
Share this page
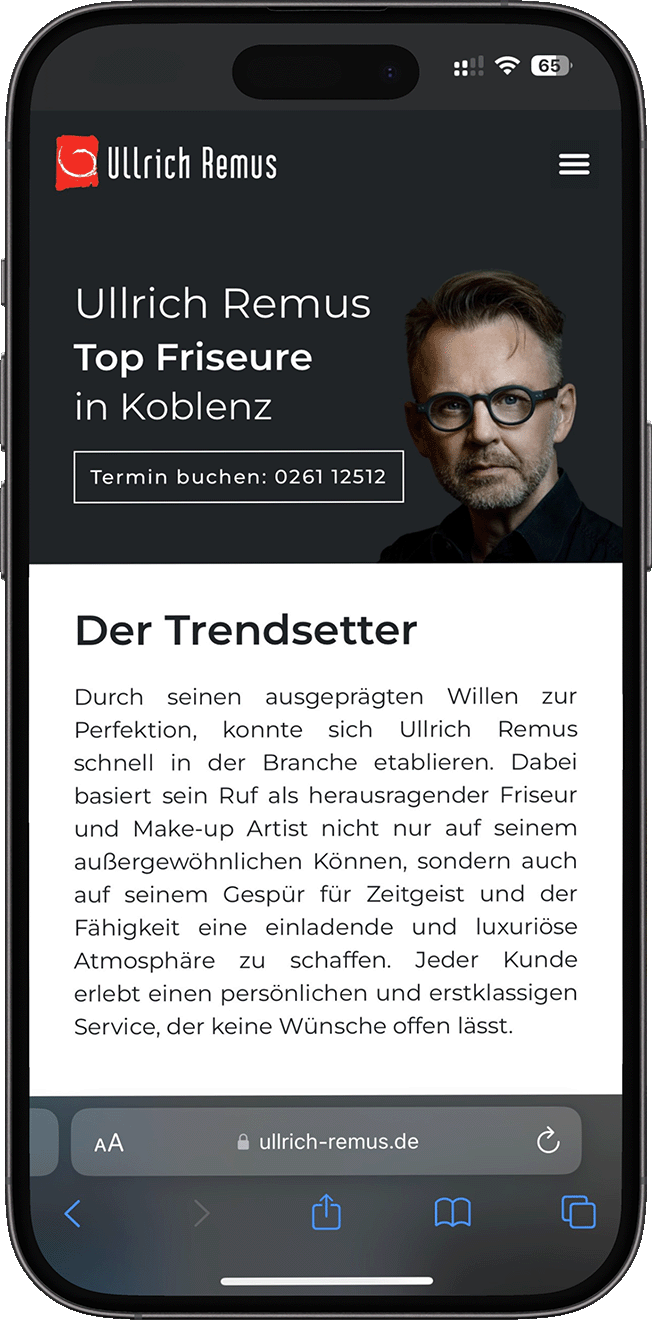click(326, 1213)
